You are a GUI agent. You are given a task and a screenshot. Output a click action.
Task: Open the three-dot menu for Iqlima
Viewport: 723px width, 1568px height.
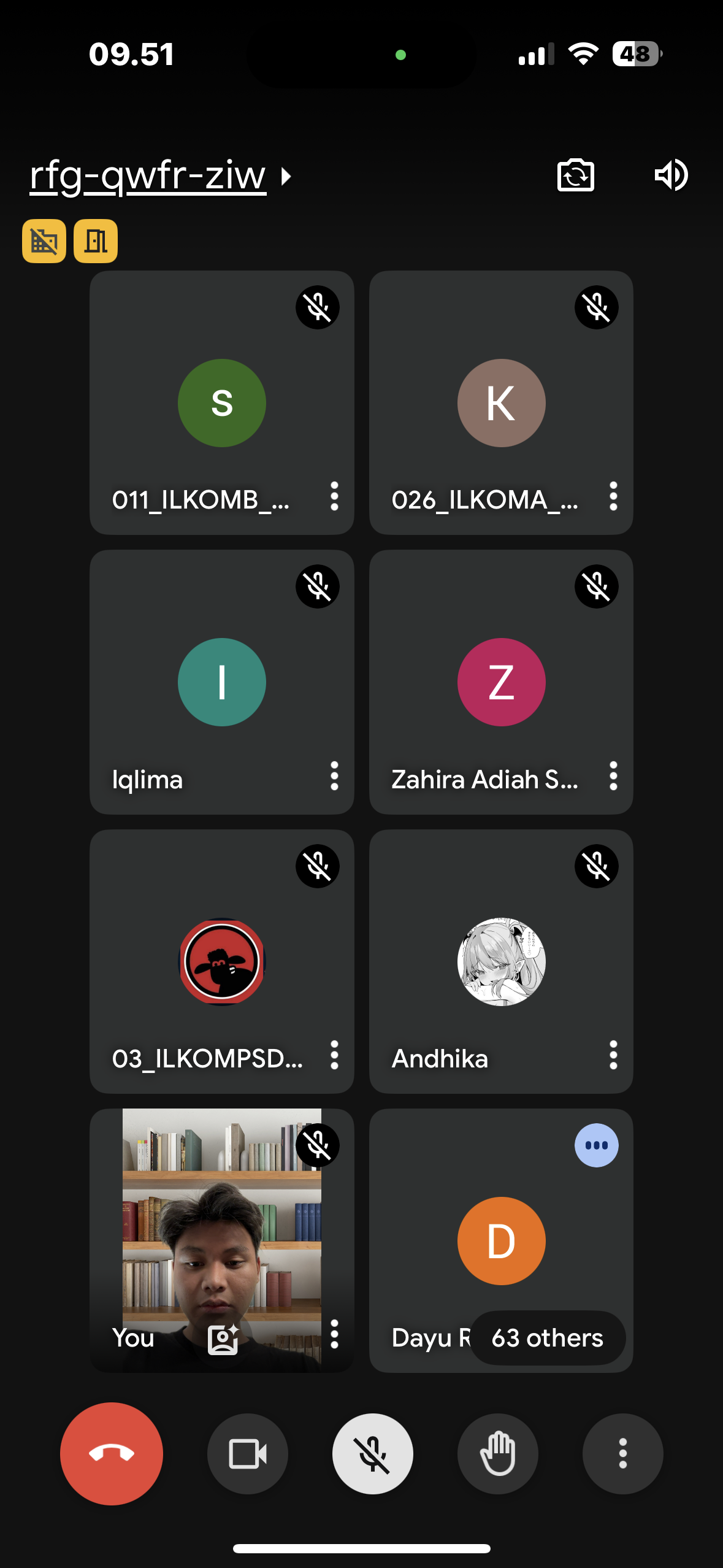(334, 776)
